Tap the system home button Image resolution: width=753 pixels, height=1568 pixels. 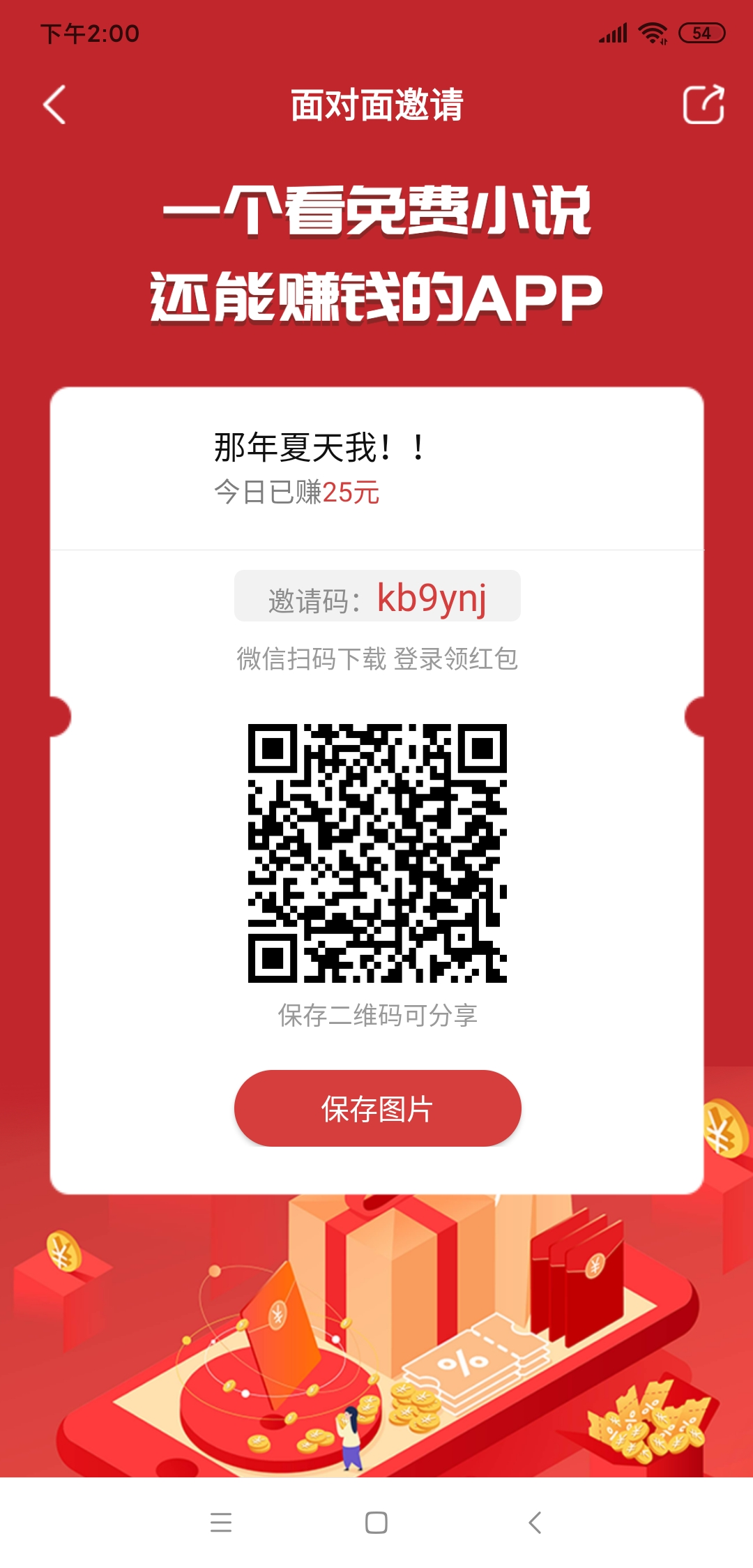point(376,1522)
